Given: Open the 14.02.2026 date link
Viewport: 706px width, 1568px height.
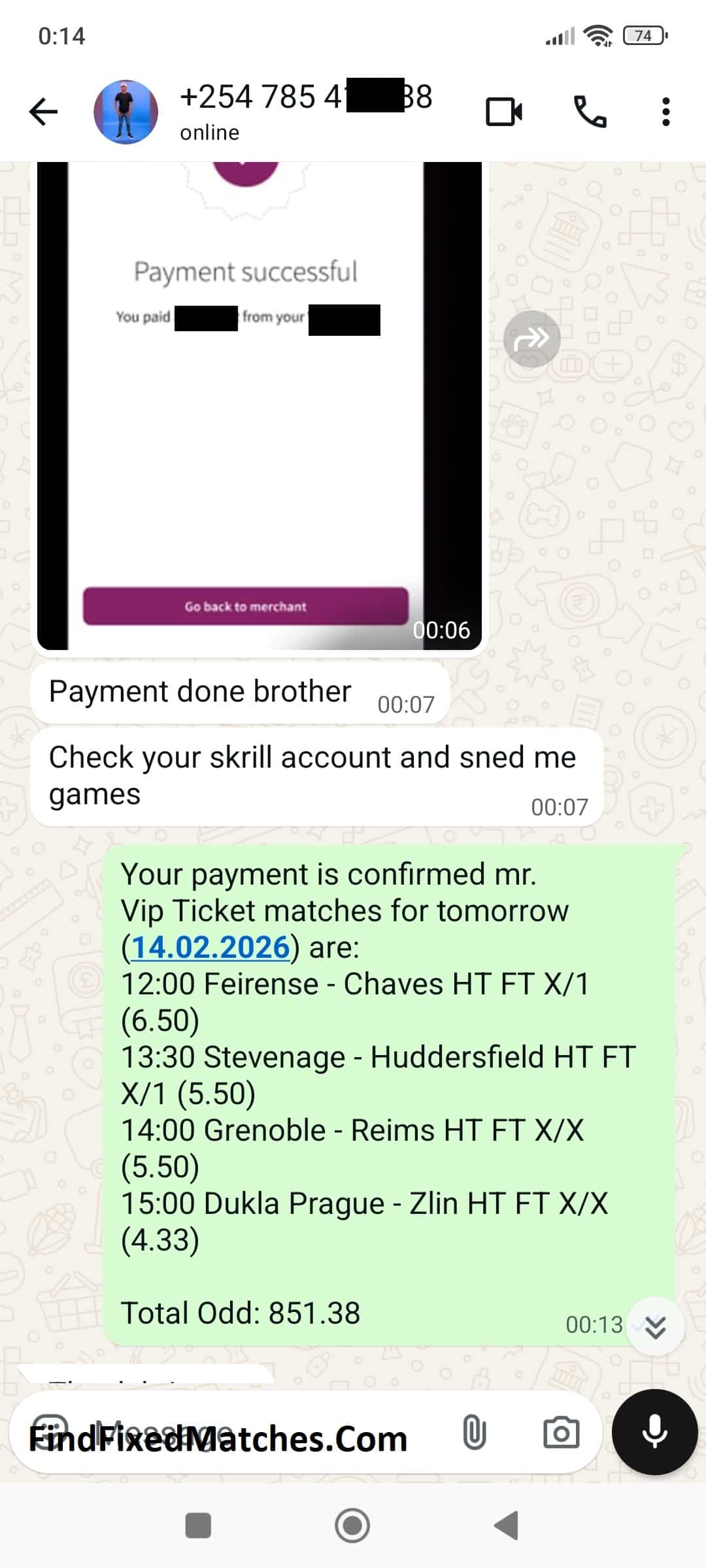Looking at the screenshot, I should (210, 947).
